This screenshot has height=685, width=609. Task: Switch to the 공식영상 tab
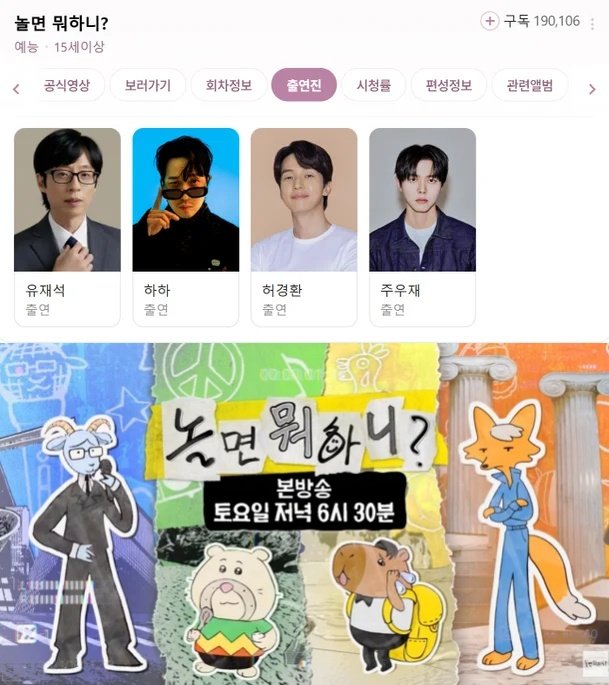67,86
